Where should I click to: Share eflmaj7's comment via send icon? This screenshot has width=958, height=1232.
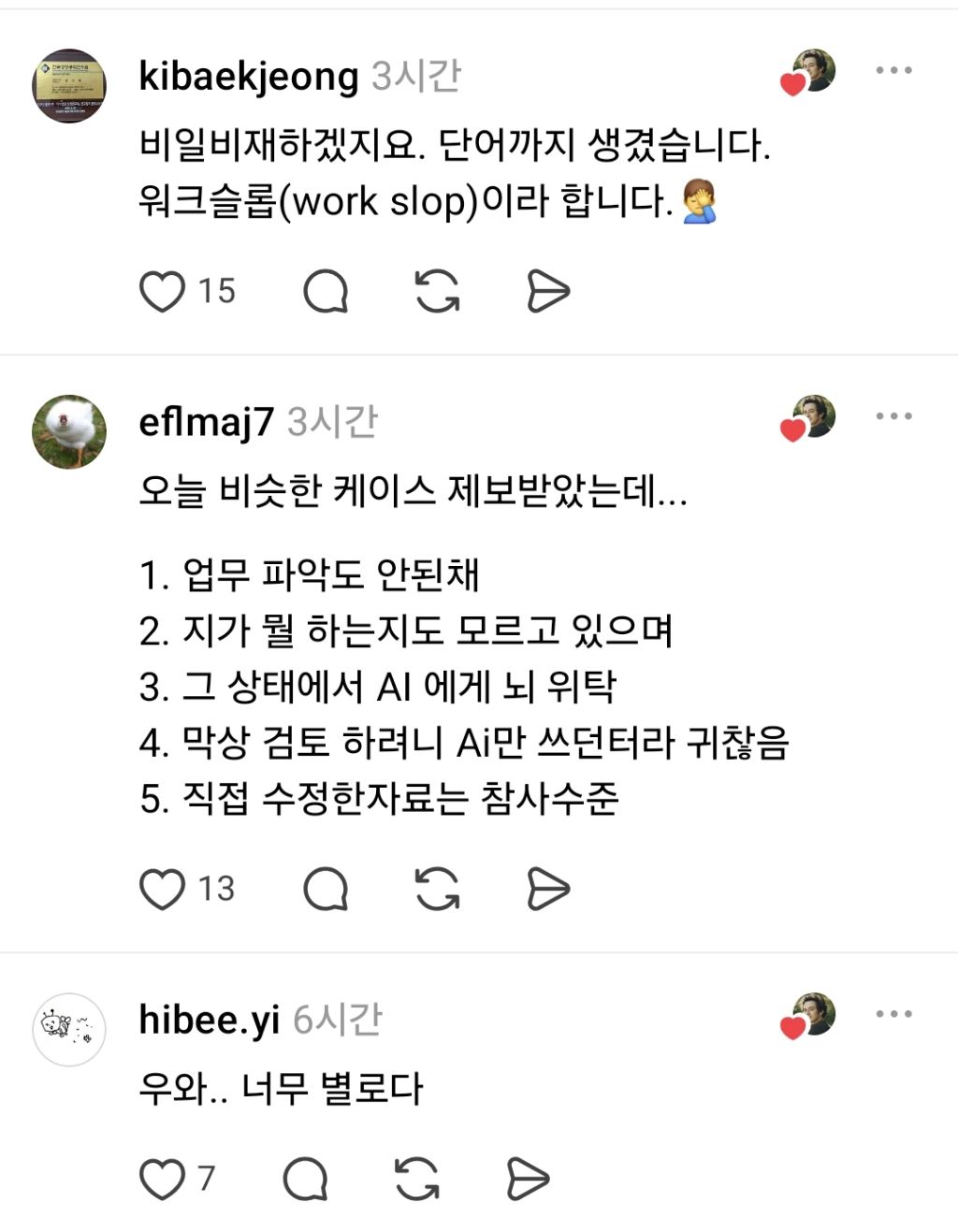point(548,889)
